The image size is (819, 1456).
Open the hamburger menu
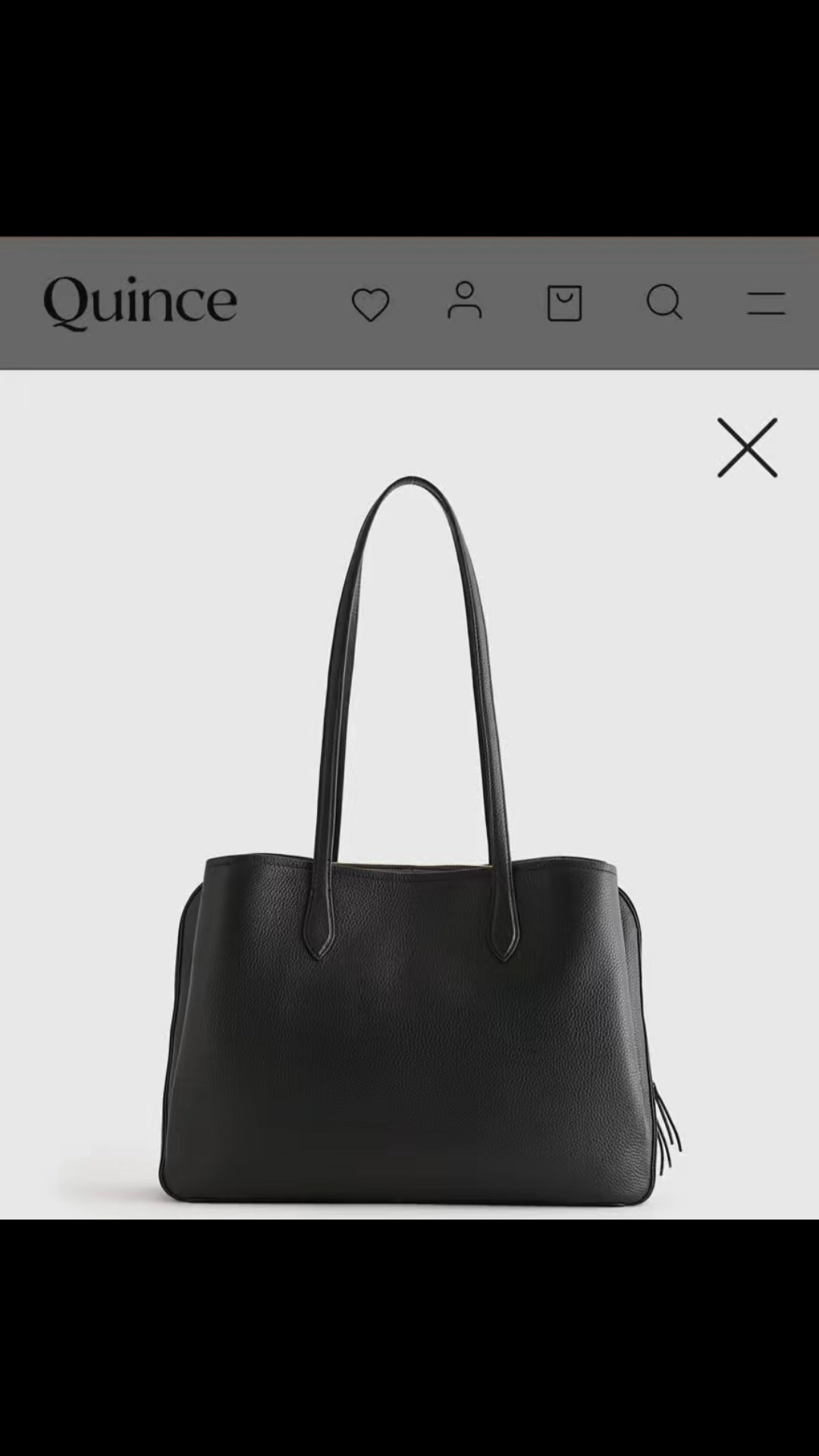coord(766,303)
